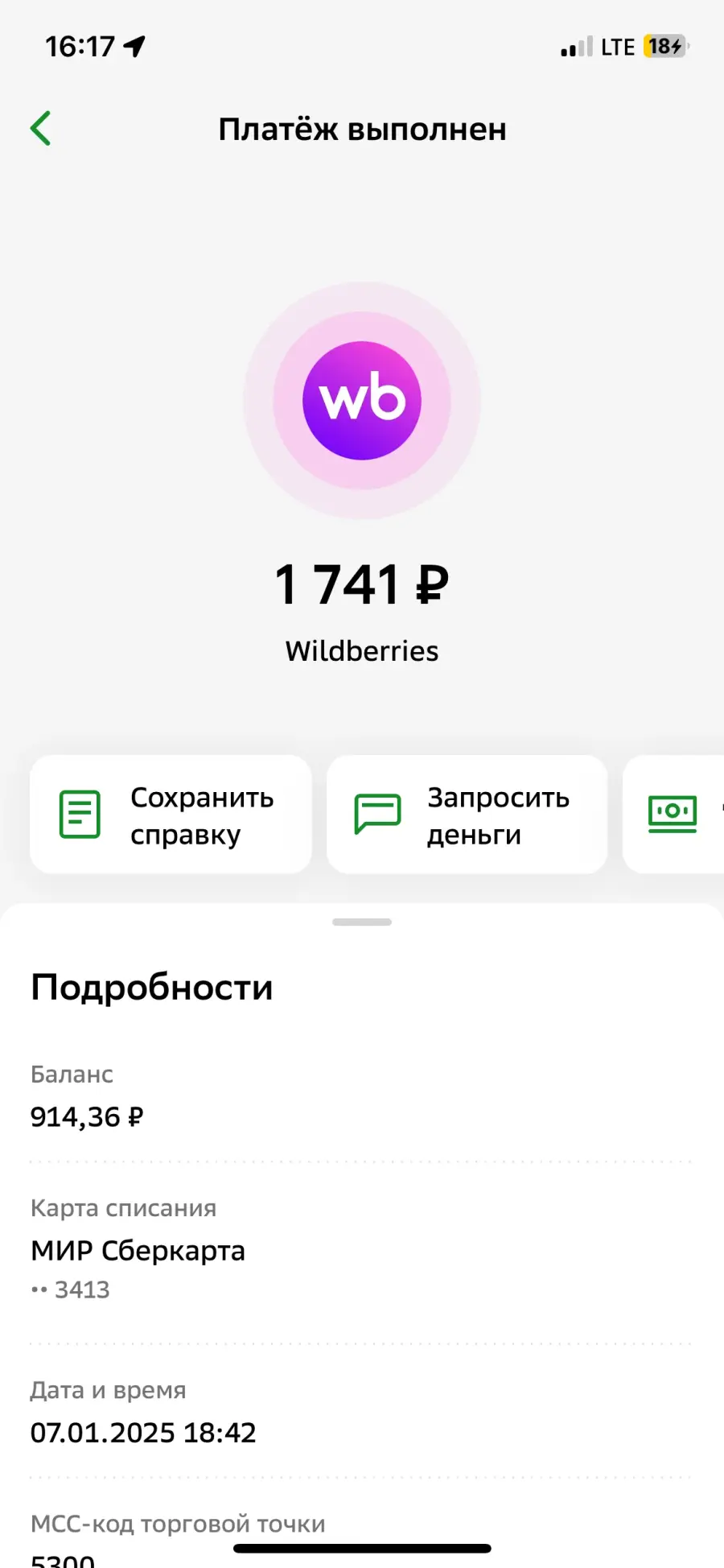724x1568 pixels.
Task: Select Запросить деньги button
Action: pyautogui.click(x=467, y=815)
